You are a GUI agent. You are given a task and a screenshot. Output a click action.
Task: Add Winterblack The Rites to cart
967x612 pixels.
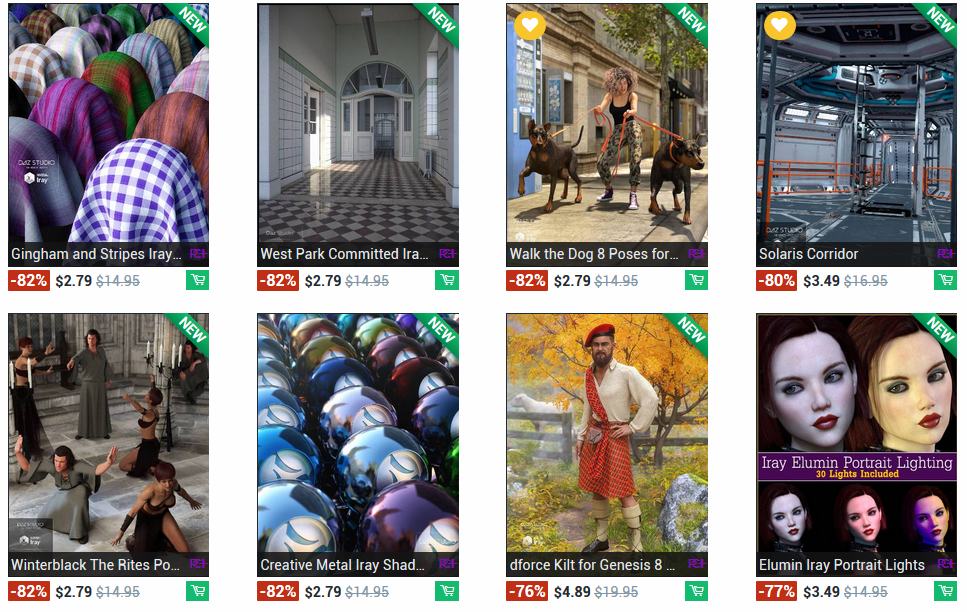click(x=197, y=591)
